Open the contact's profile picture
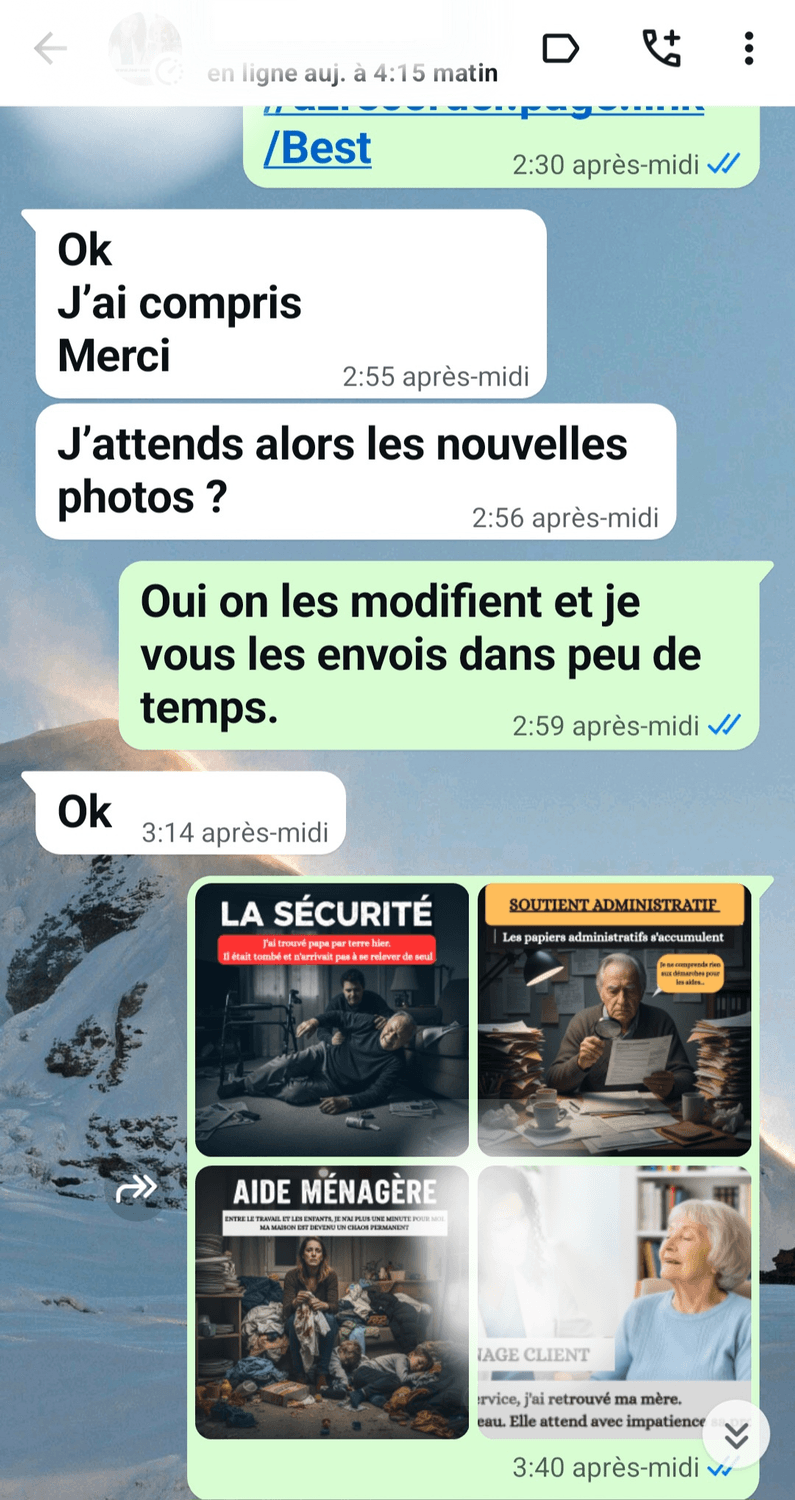 145,49
